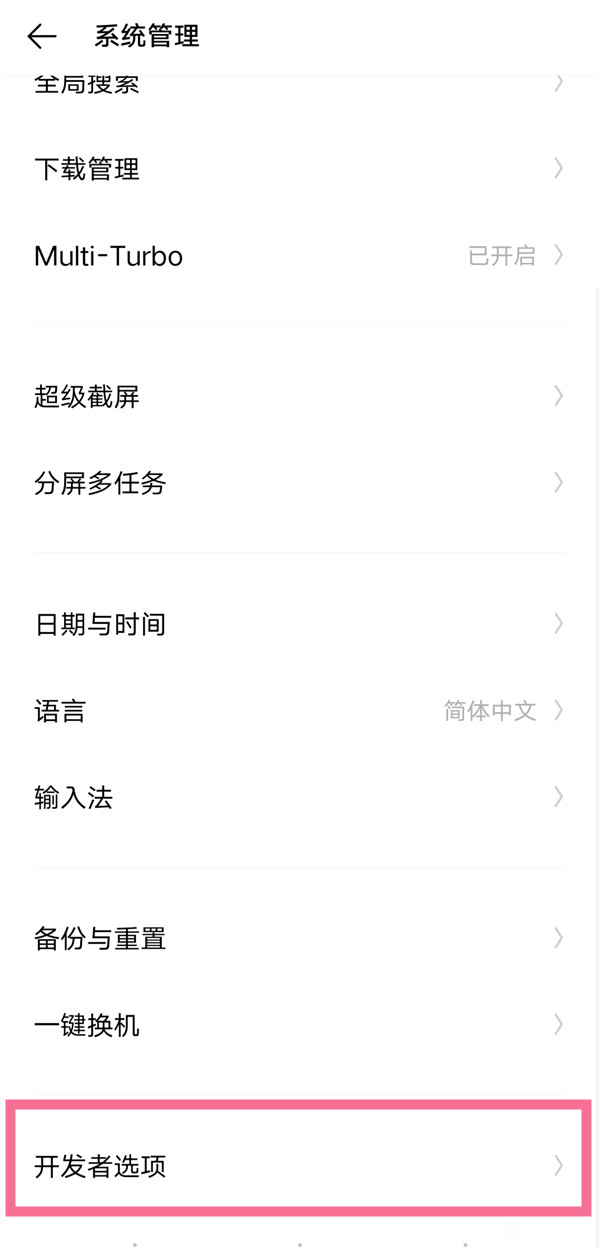Change the 语言 setting
Image resolution: width=600 pixels, height=1248 pixels.
300,711
